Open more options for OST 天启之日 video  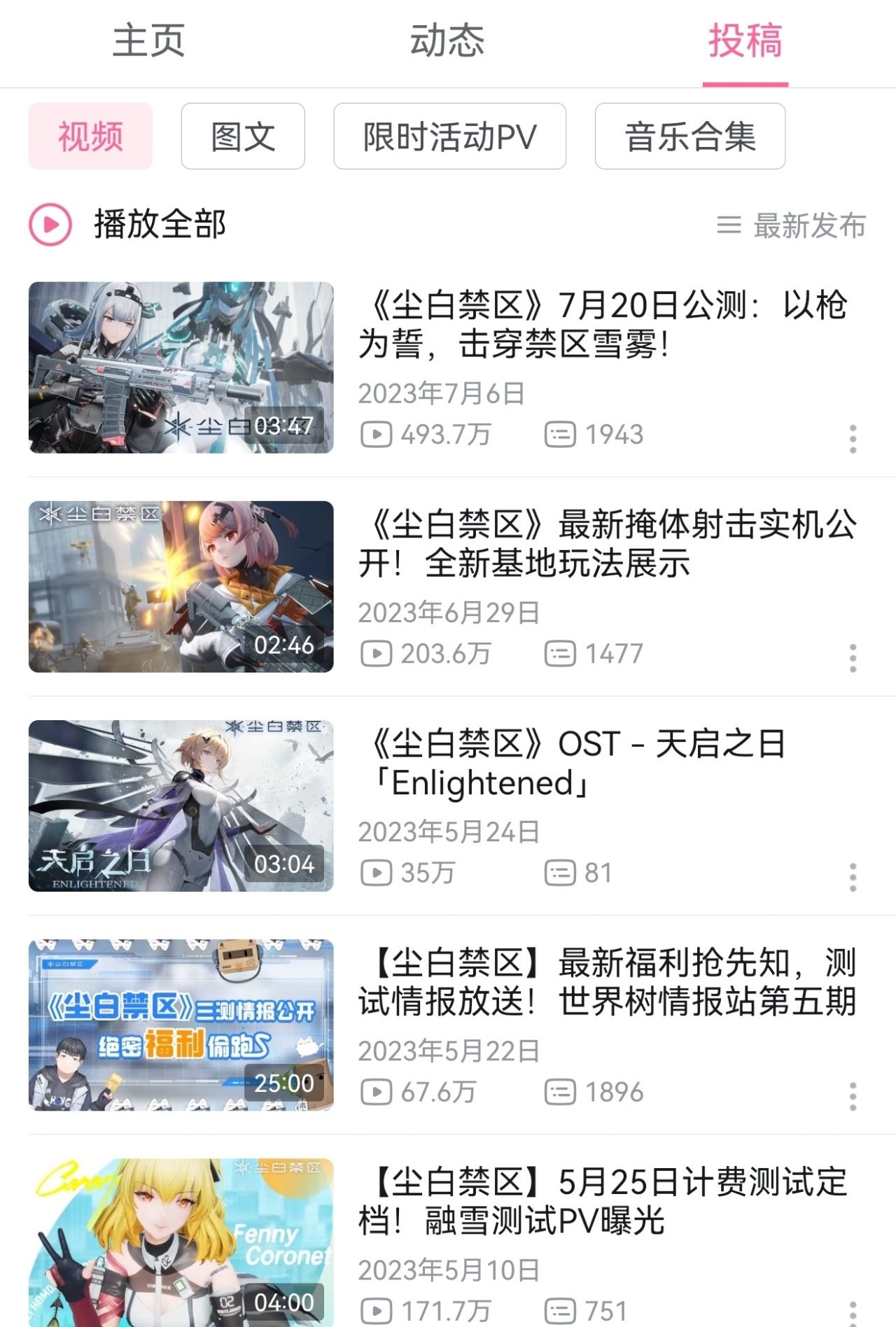point(853,877)
